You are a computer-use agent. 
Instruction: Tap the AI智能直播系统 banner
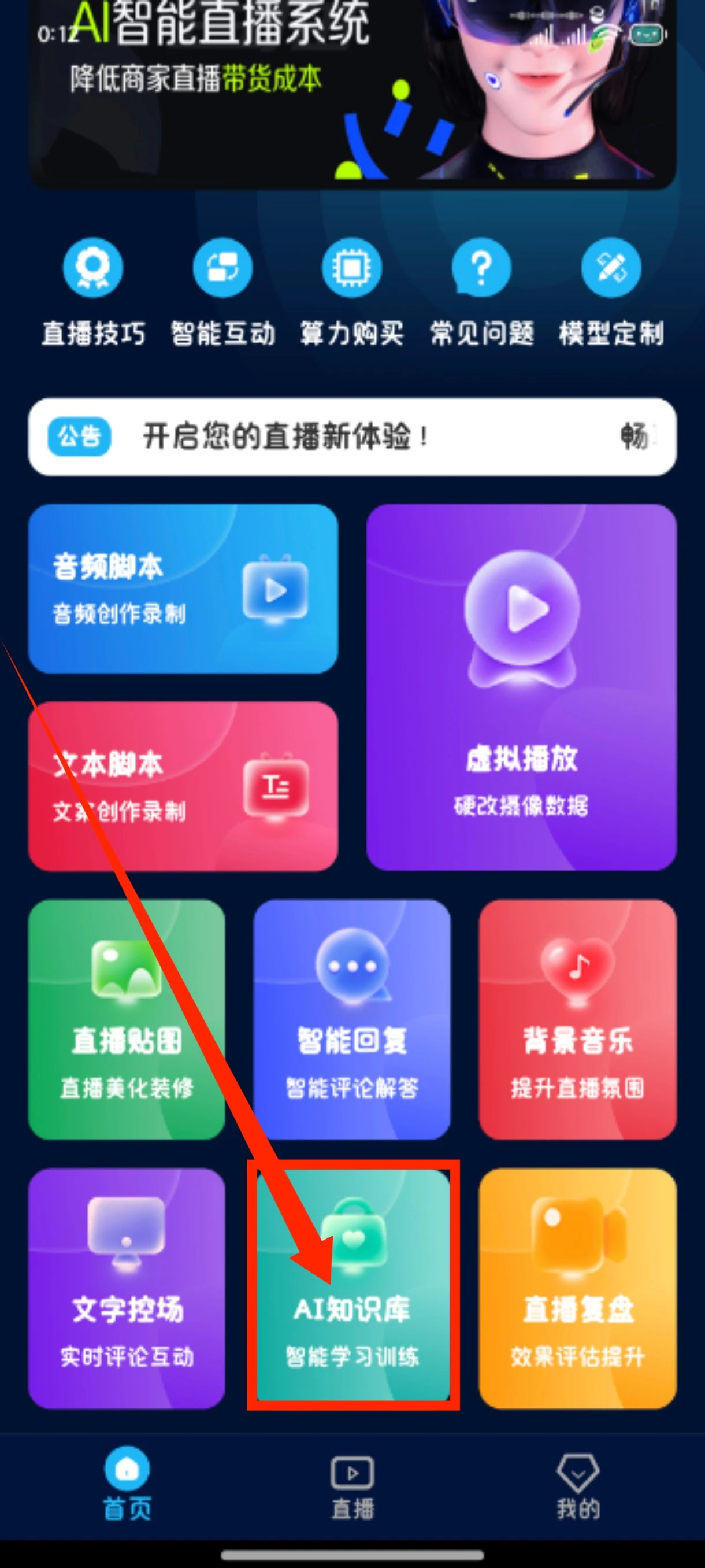351,91
